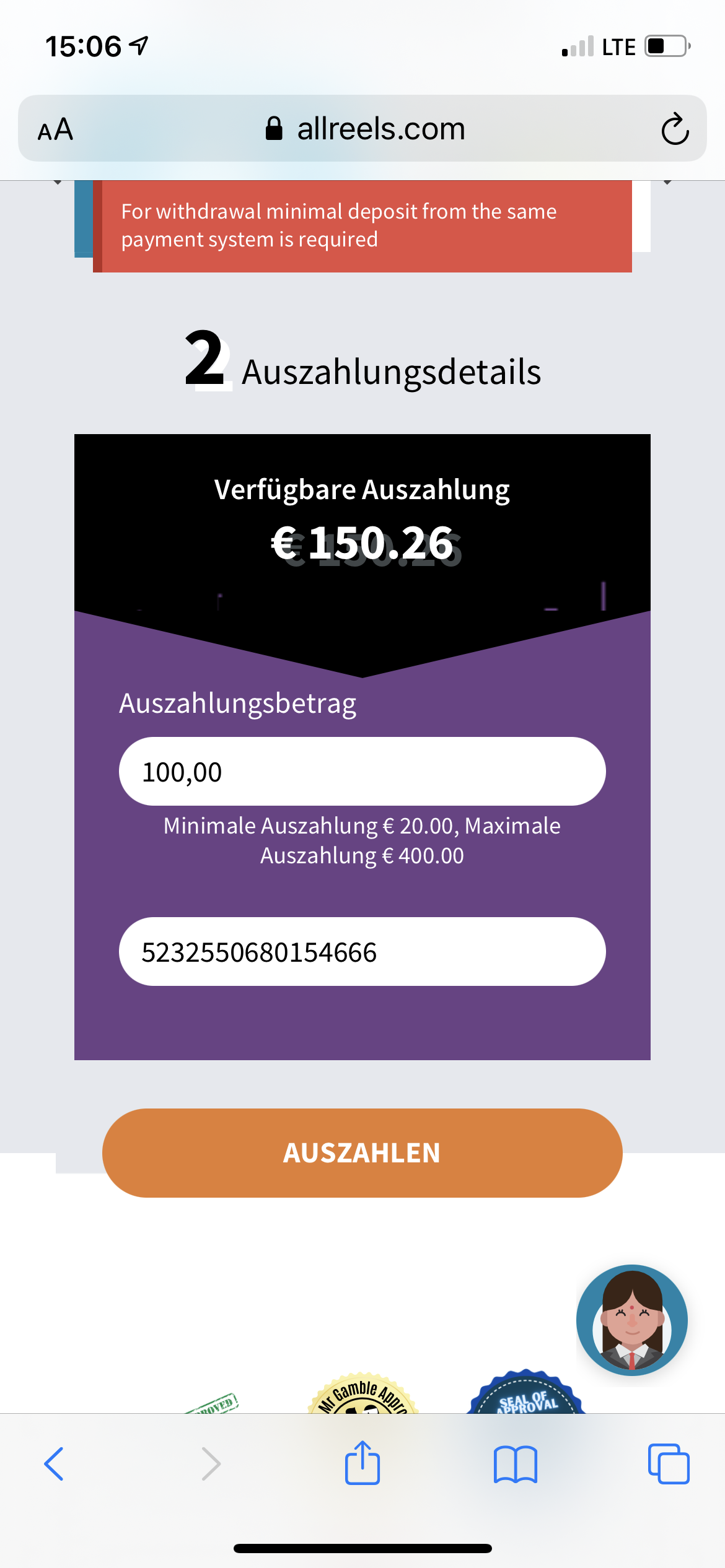
Task: Share this page via Safari share
Action: [x=362, y=1463]
